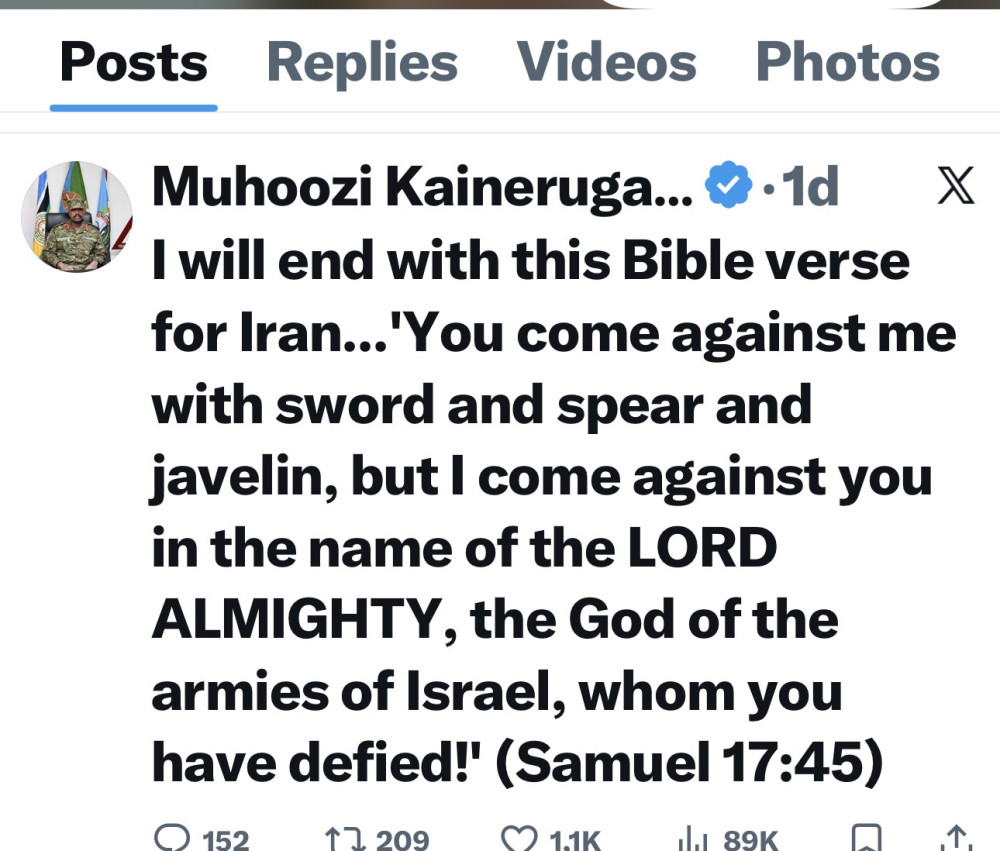Switch to the Videos tab
1000x851 pixels.
click(x=606, y=63)
